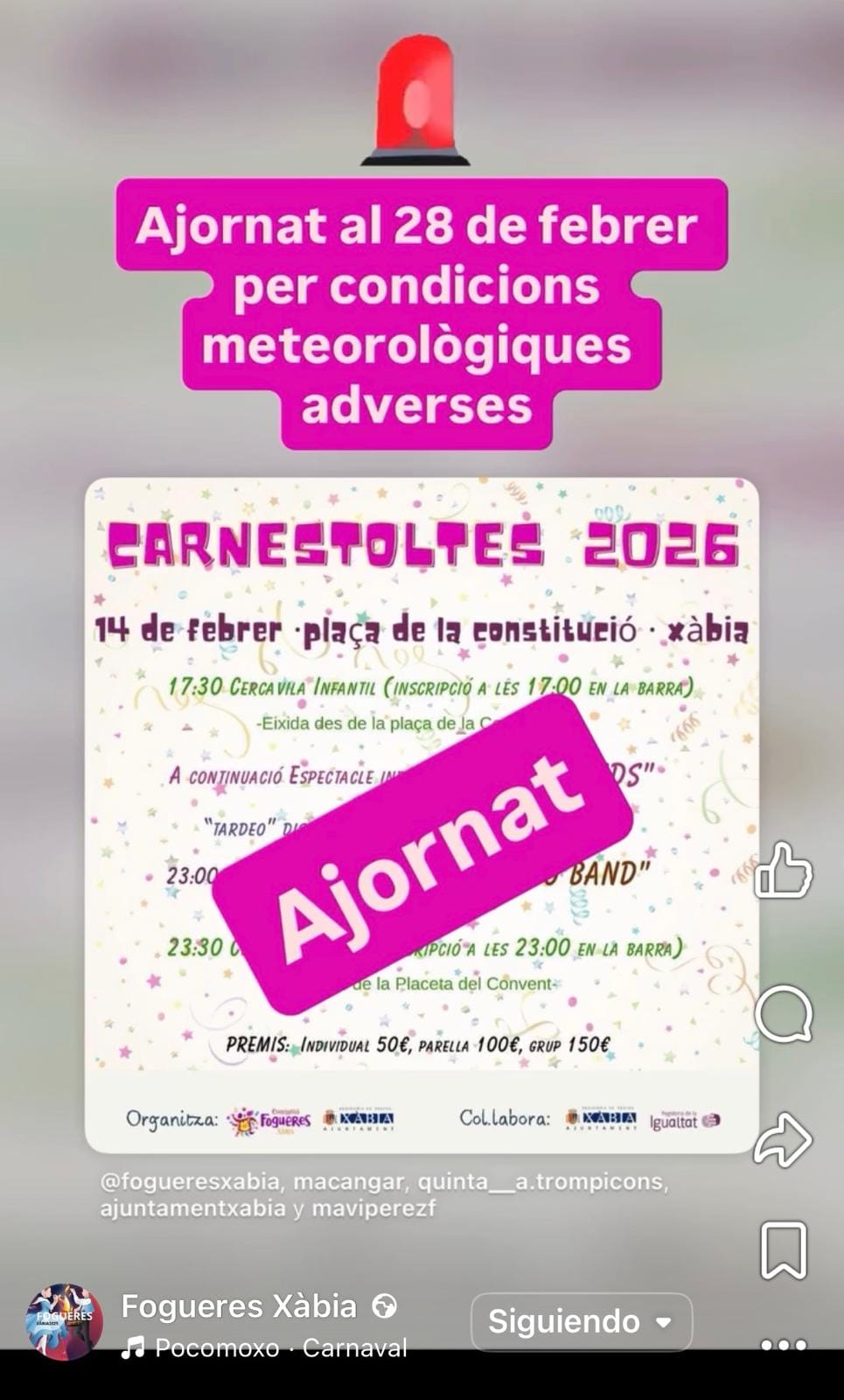This screenshot has height=1400, width=844.
Task: Share this reel
Action: [x=784, y=1139]
